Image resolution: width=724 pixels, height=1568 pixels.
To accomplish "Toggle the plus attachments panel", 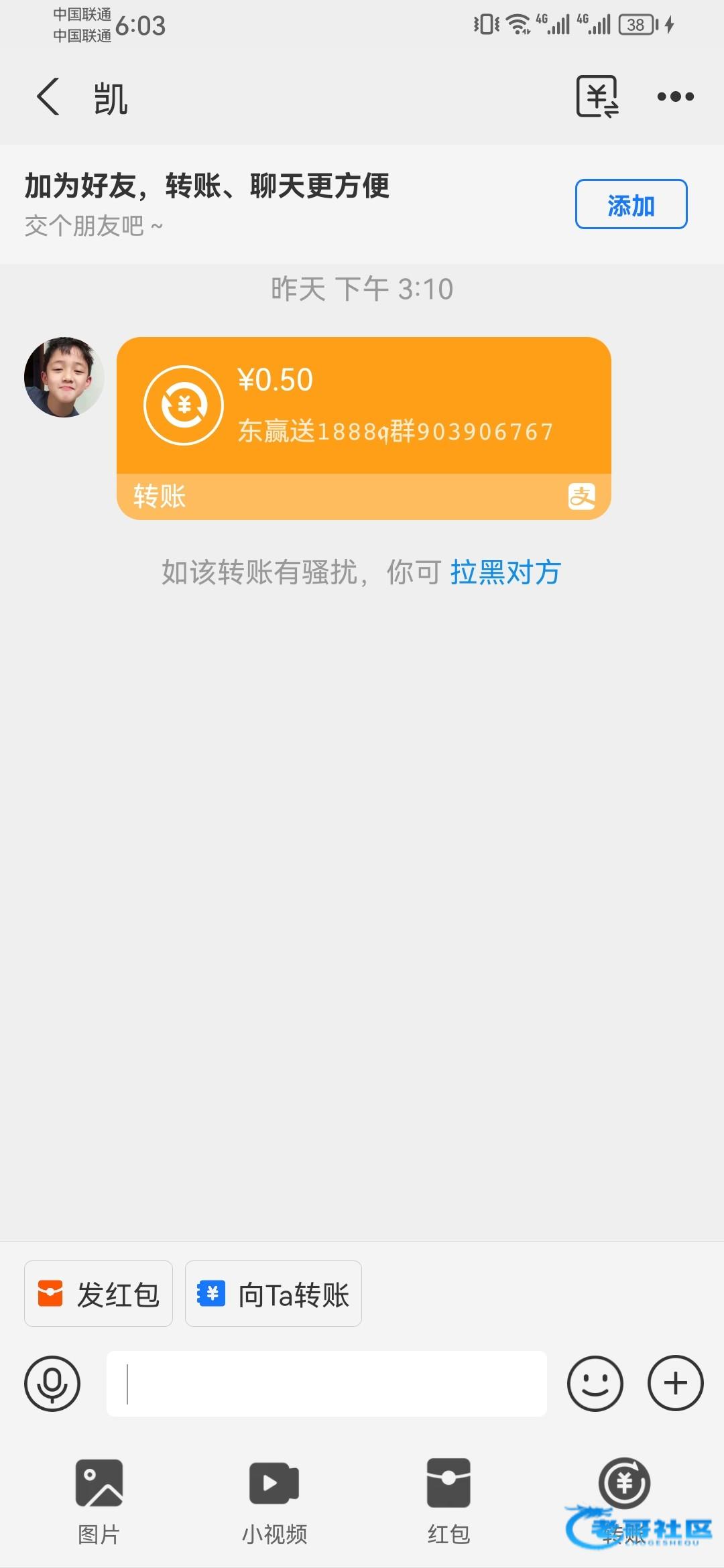I will click(675, 1383).
